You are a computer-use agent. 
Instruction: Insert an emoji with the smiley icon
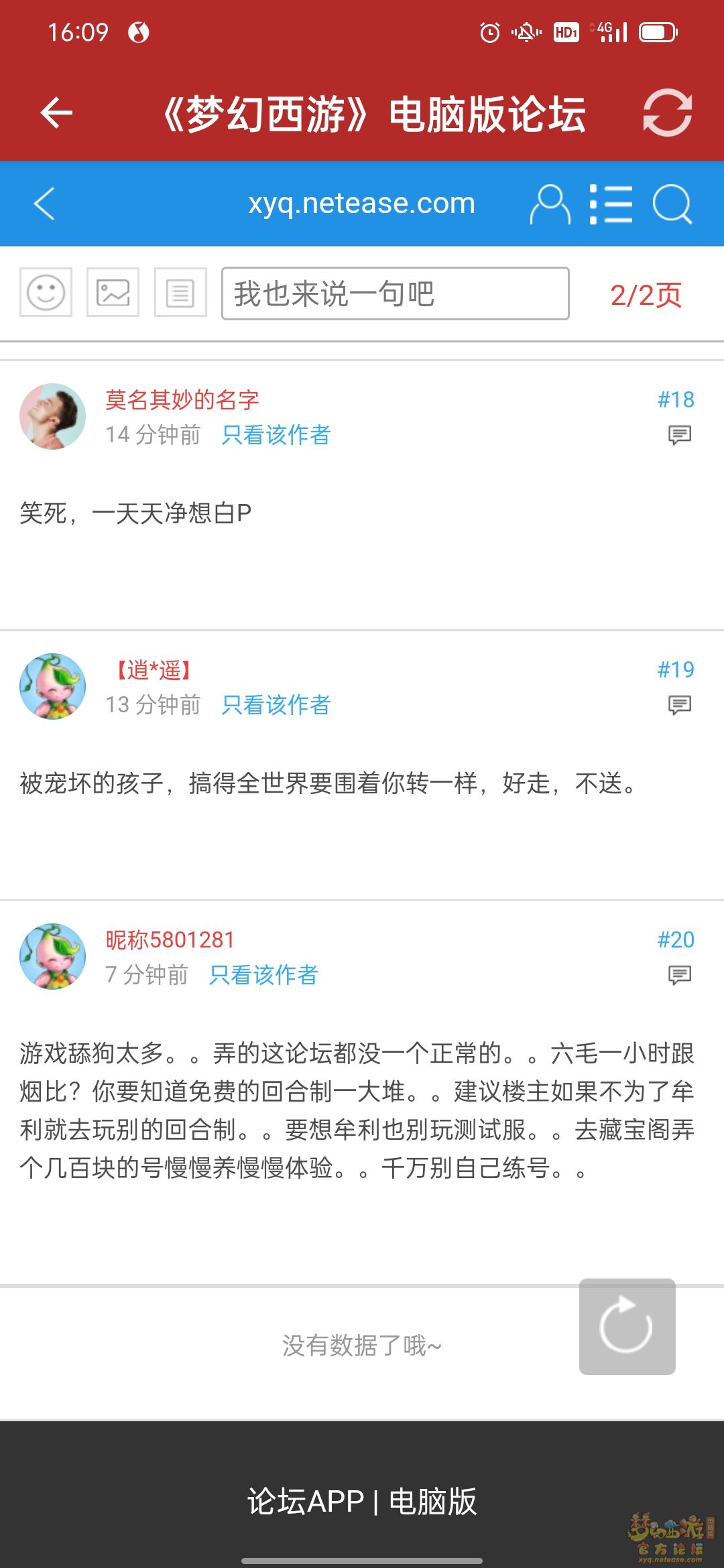(46, 293)
